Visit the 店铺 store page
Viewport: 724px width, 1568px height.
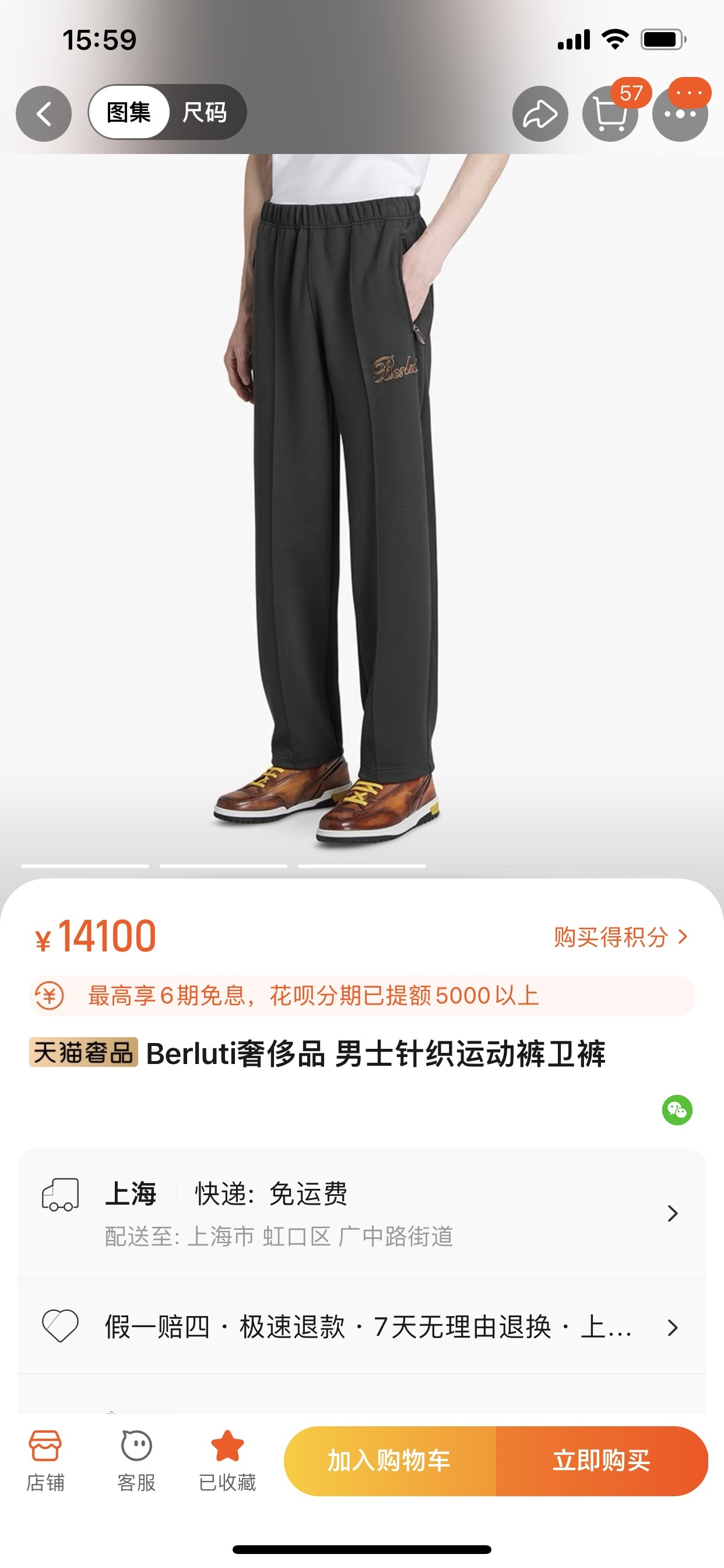point(45,1460)
